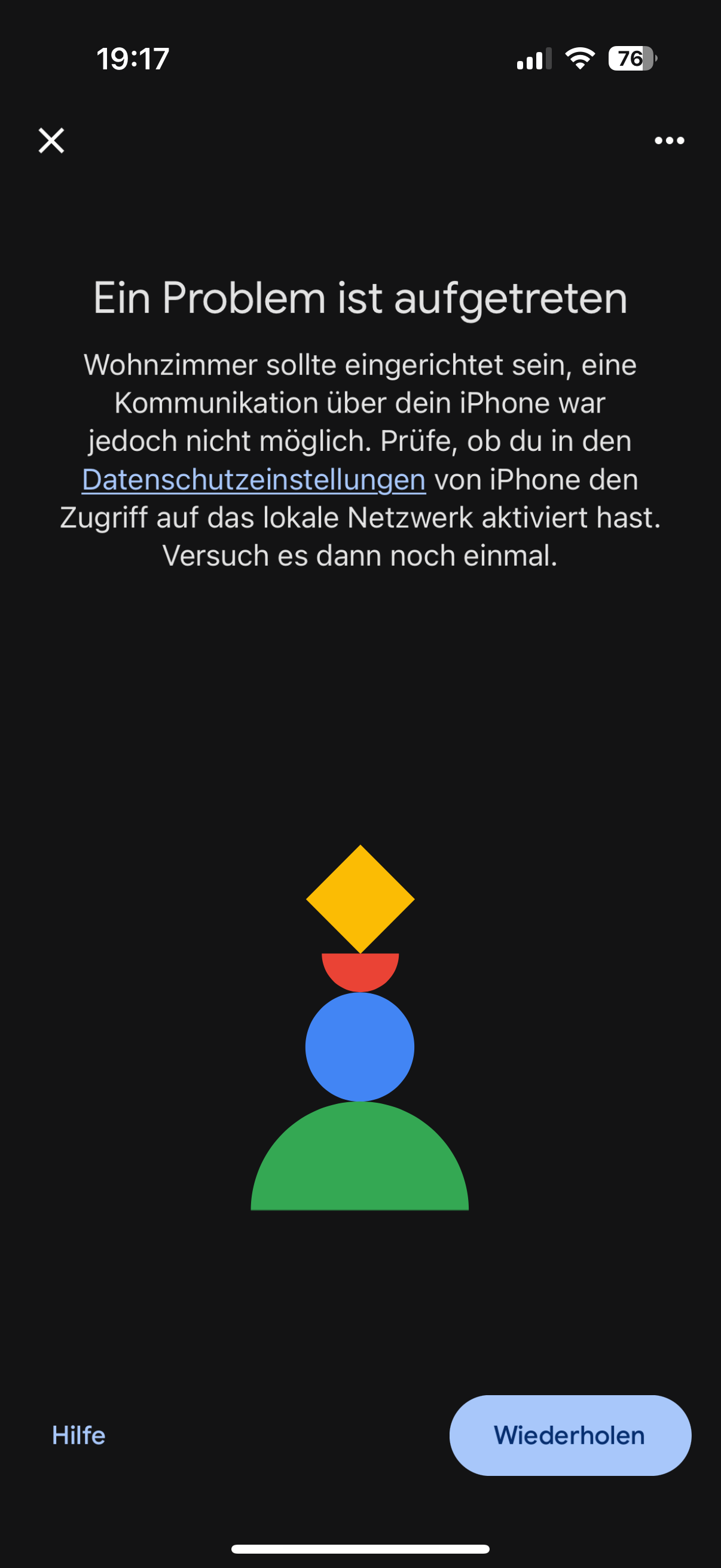The height and width of the screenshot is (1568, 721).
Task: Open the Datenschutzeinstellungen link
Action: [x=253, y=480]
